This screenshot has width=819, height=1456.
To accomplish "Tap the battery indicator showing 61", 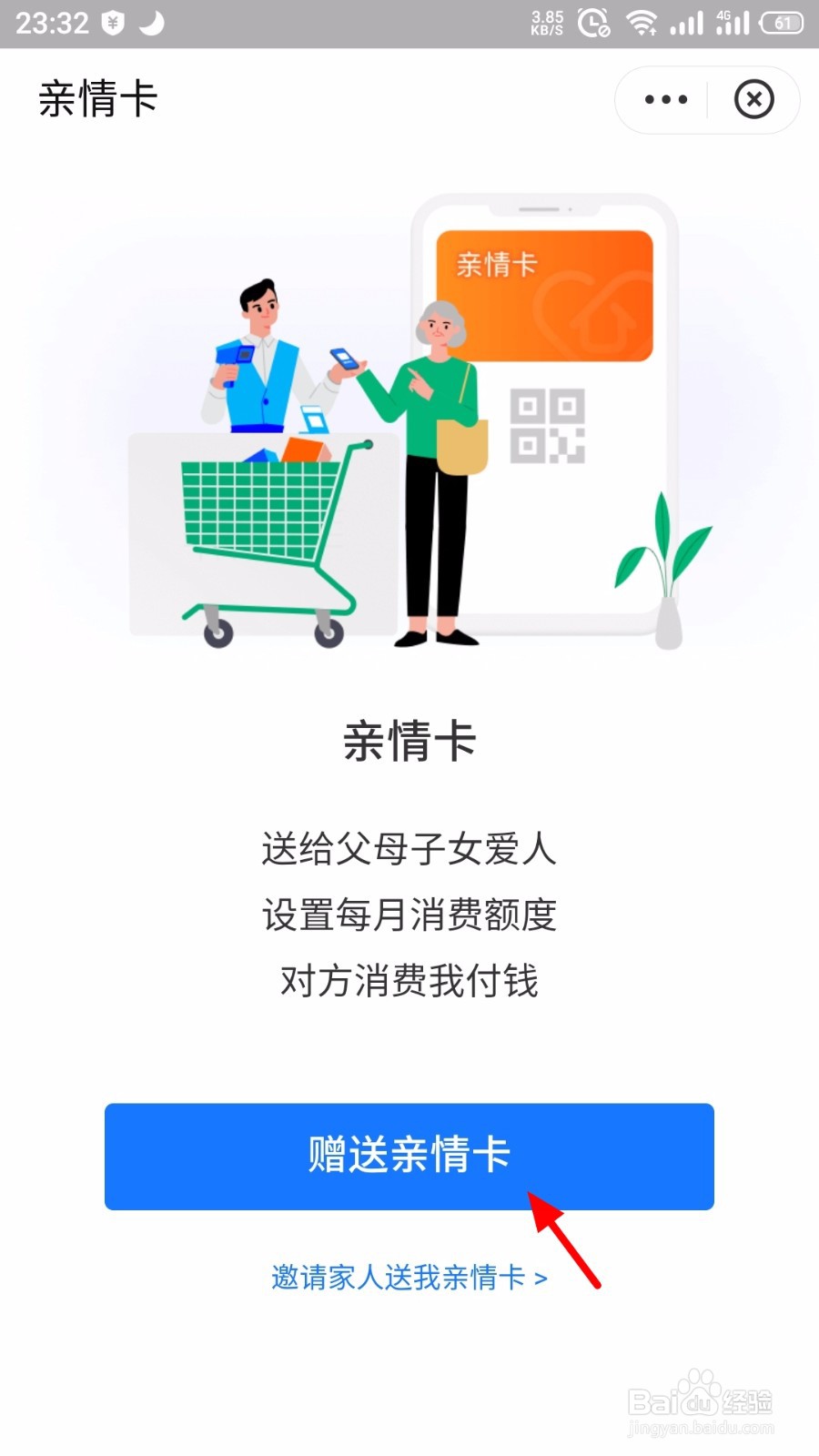I will tap(784, 23).
